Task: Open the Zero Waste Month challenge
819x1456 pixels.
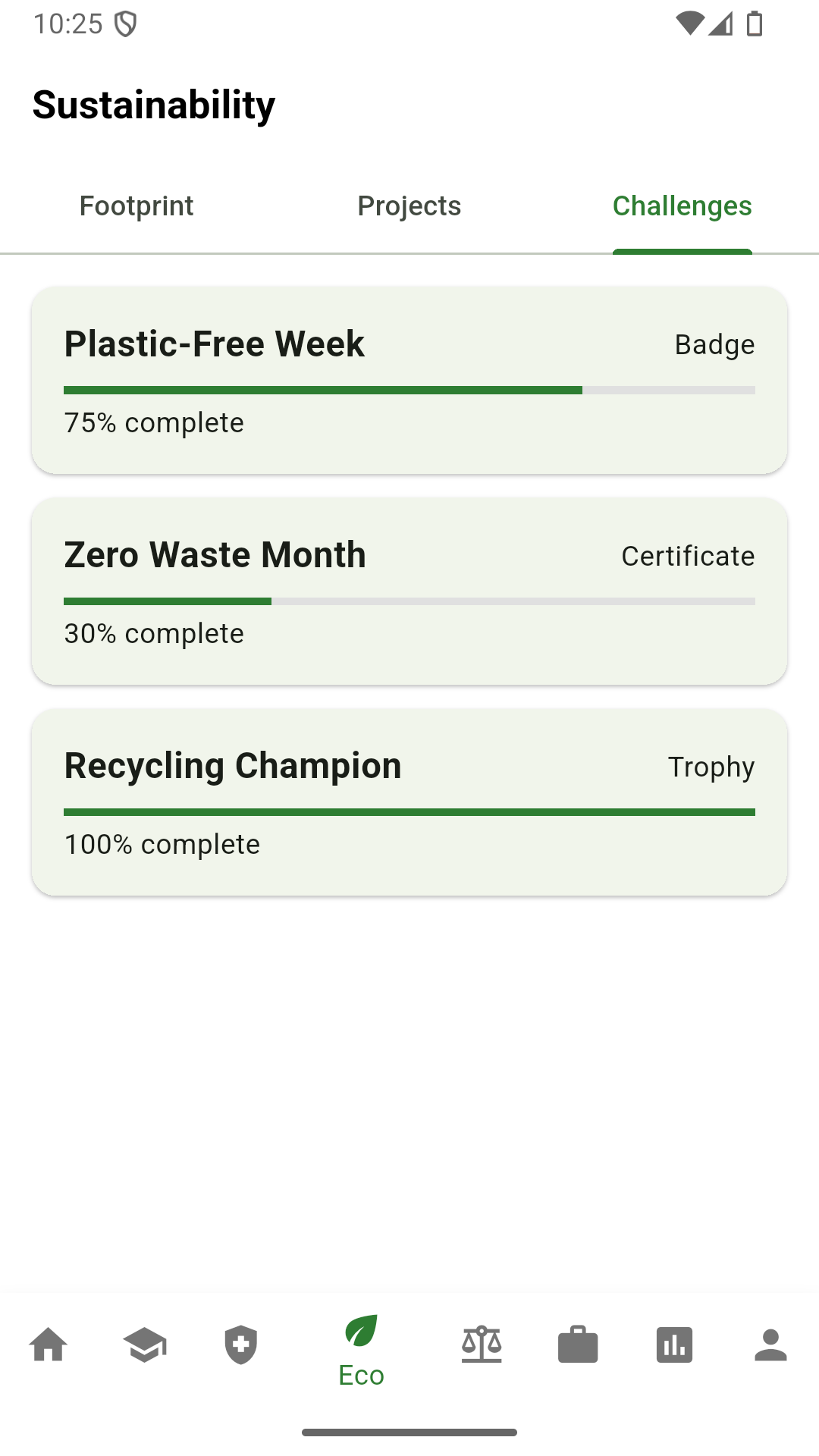Action: point(409,591)
